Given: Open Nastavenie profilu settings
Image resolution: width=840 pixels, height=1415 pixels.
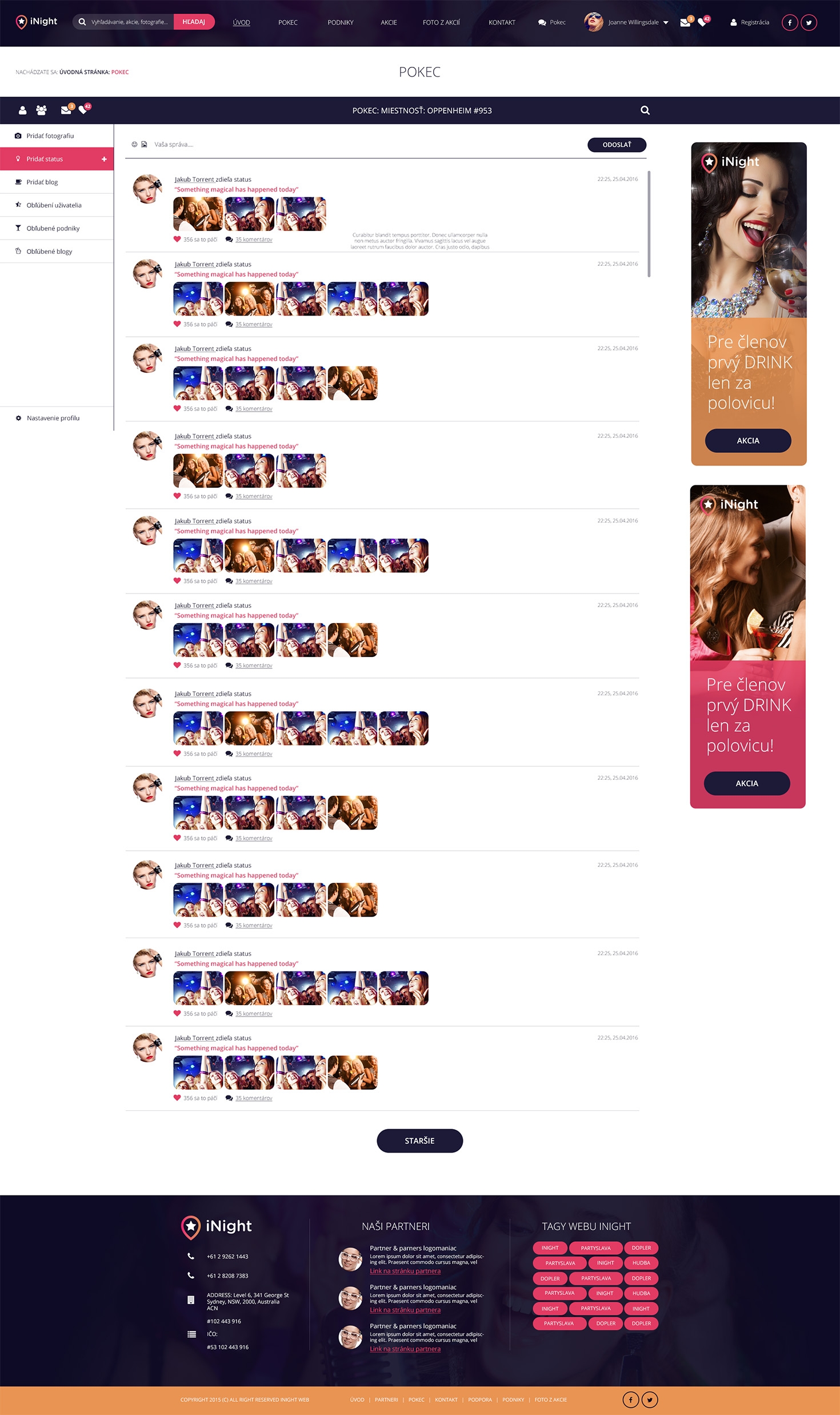Looking at the screenshot, I should point(53,418).
